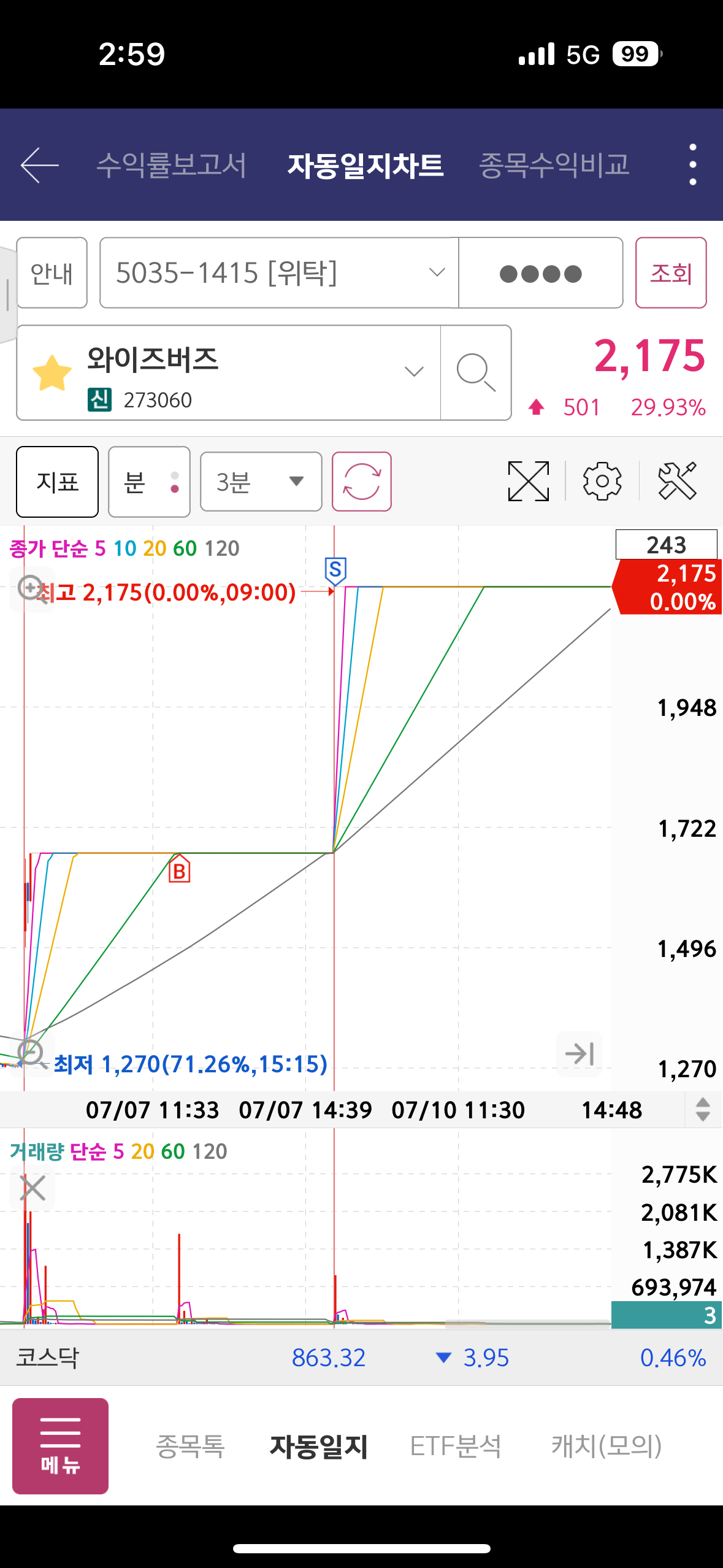Open the overflow menu with three dots

pyautogui.click(x=692, y=165)
